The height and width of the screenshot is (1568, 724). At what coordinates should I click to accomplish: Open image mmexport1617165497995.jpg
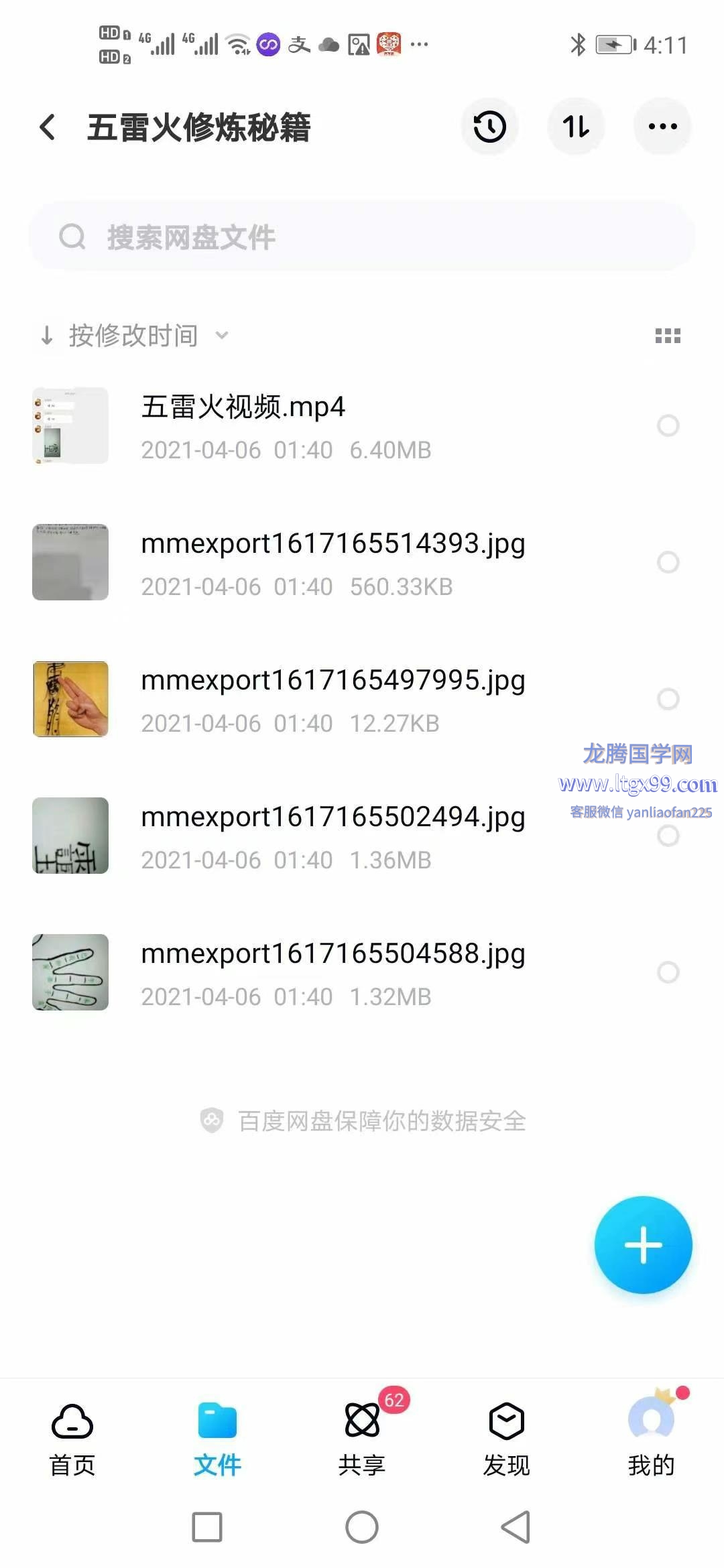coord(333,681)
